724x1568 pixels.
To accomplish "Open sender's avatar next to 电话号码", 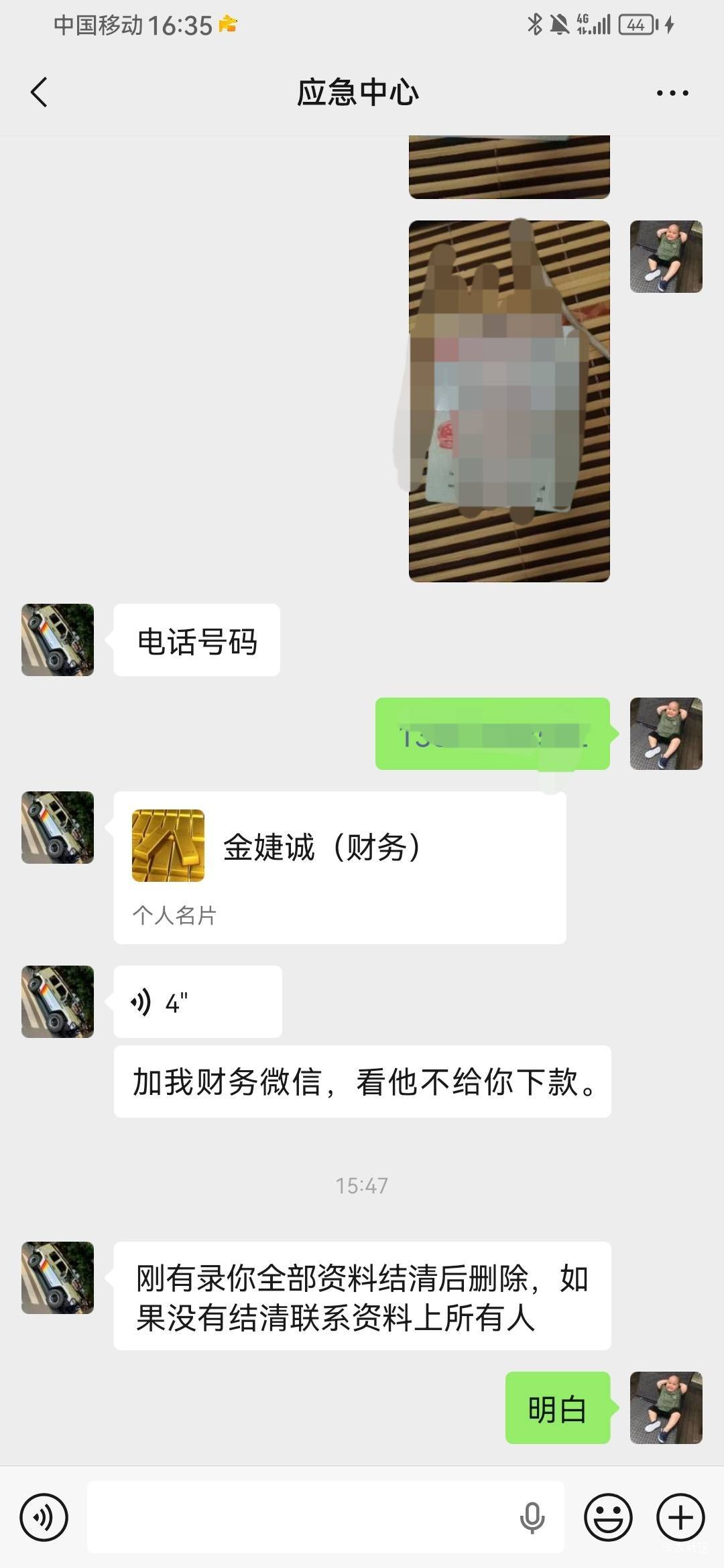I will tap(58, 640).
